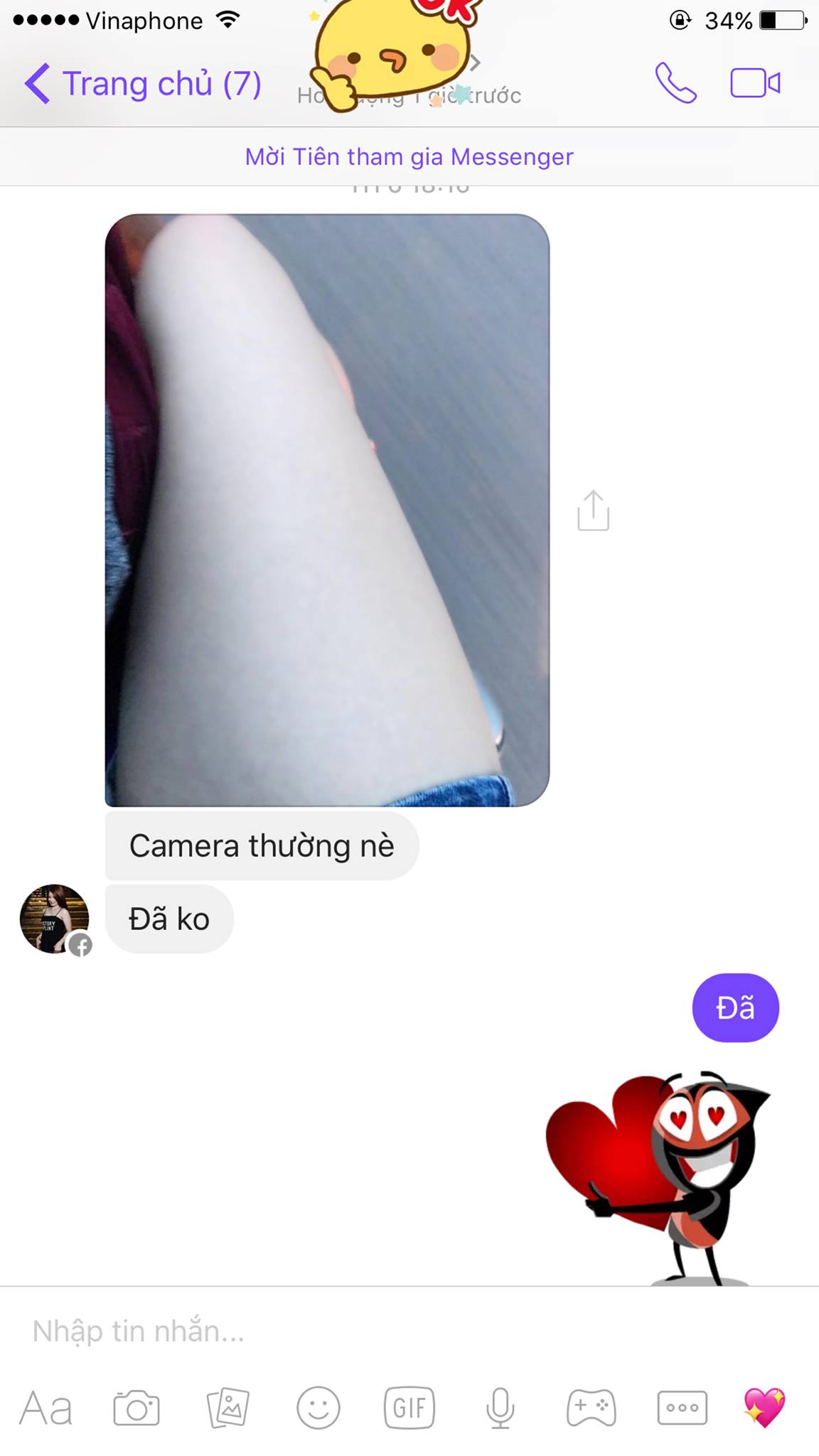Open the GIF picker
The image size is (819, 1456).
click(x=409, y=1408)
